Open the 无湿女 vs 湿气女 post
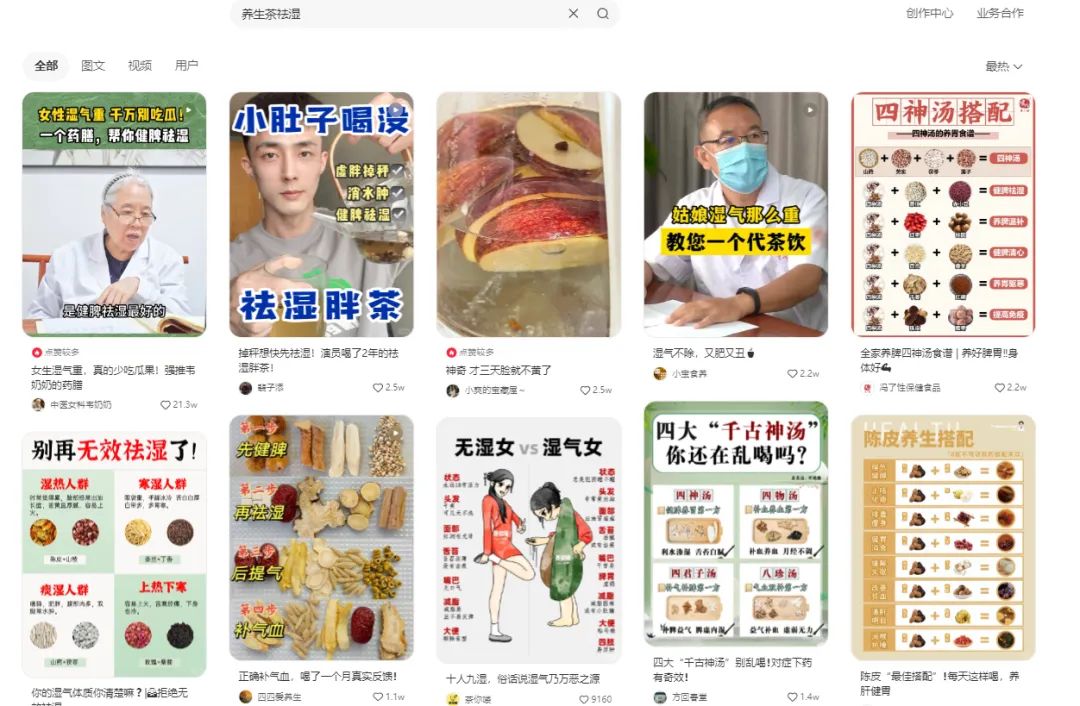This screenshot has height=706, width=1080. [528, 540]
